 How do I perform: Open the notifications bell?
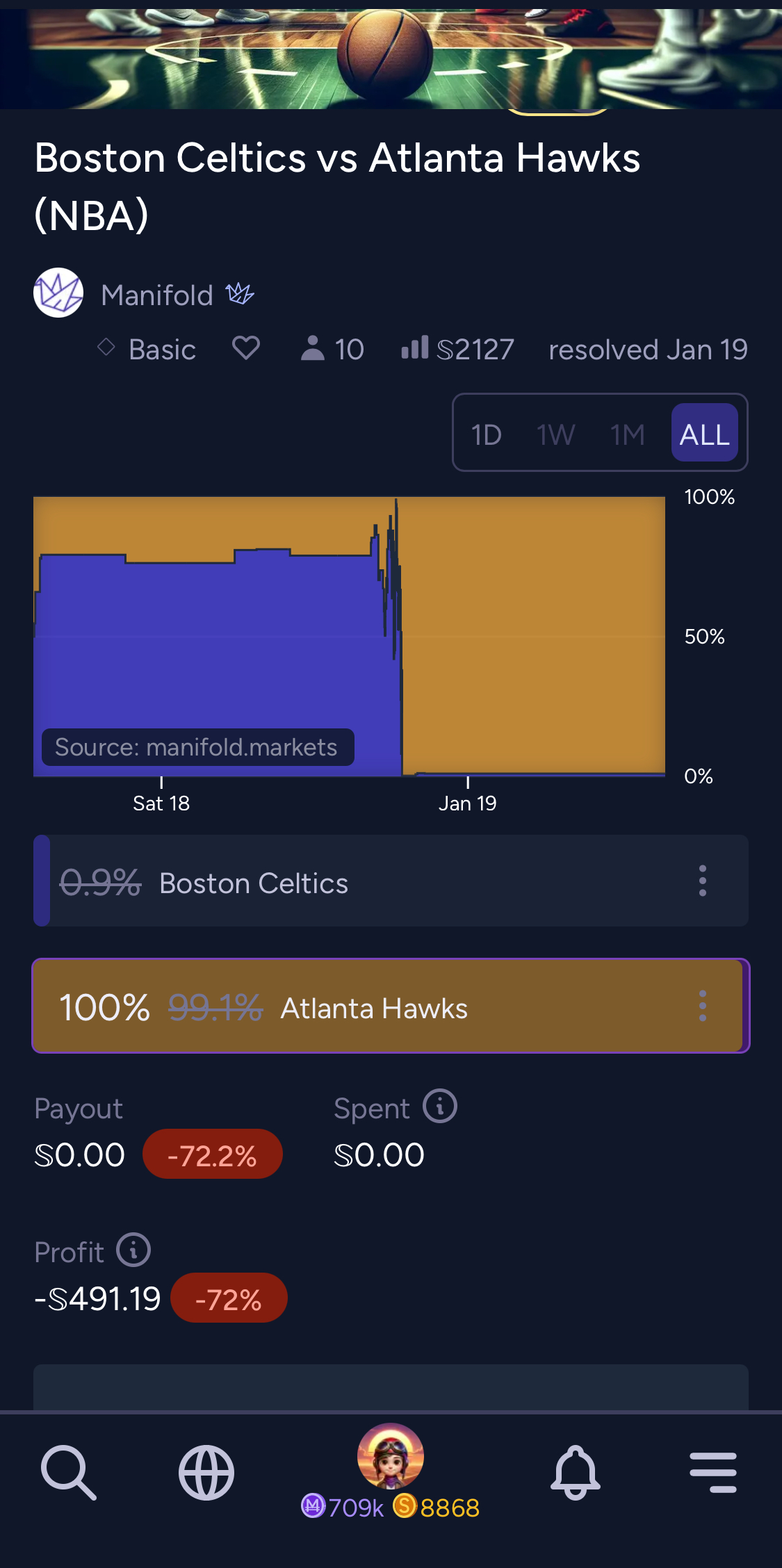[576, 1472]
